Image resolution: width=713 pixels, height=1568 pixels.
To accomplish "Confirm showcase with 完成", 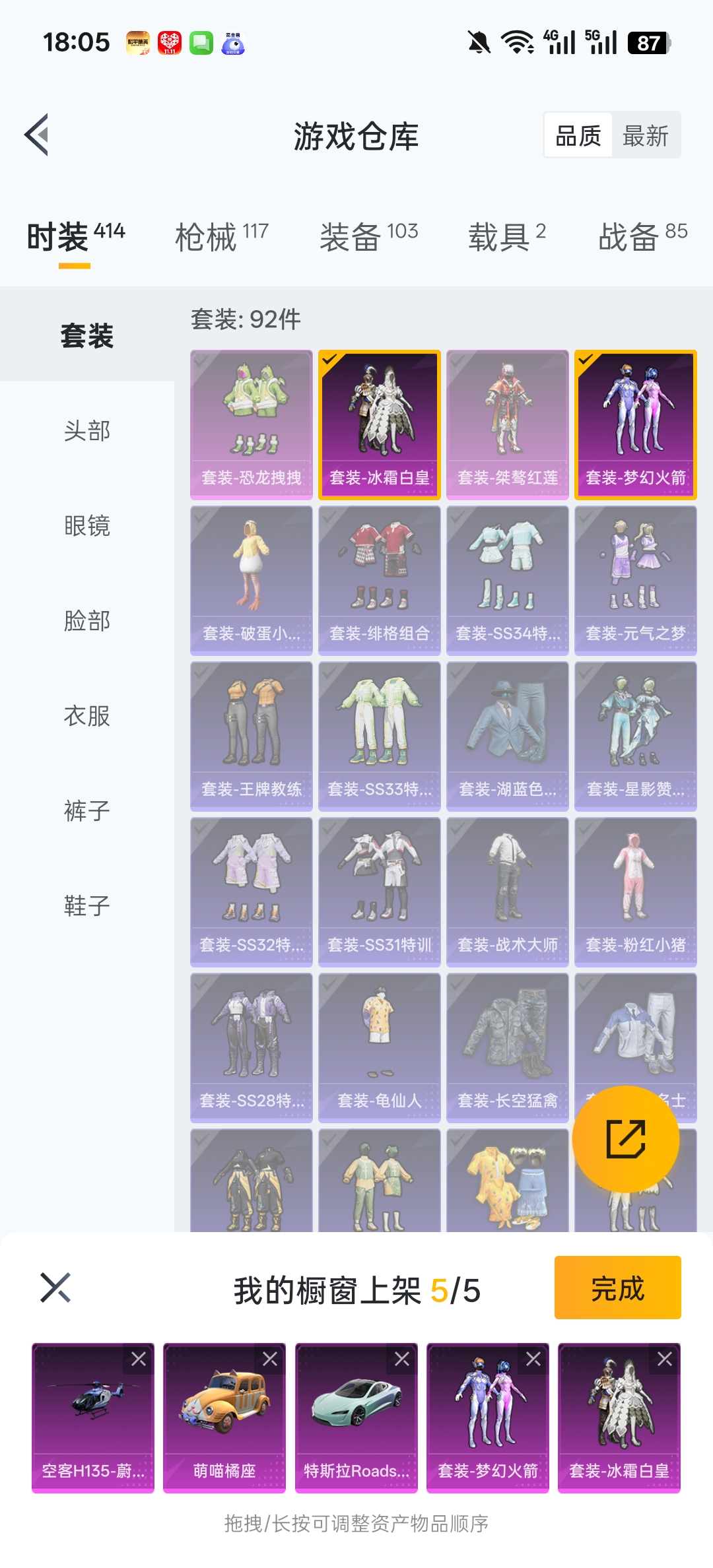I will tap(617, 1288).
